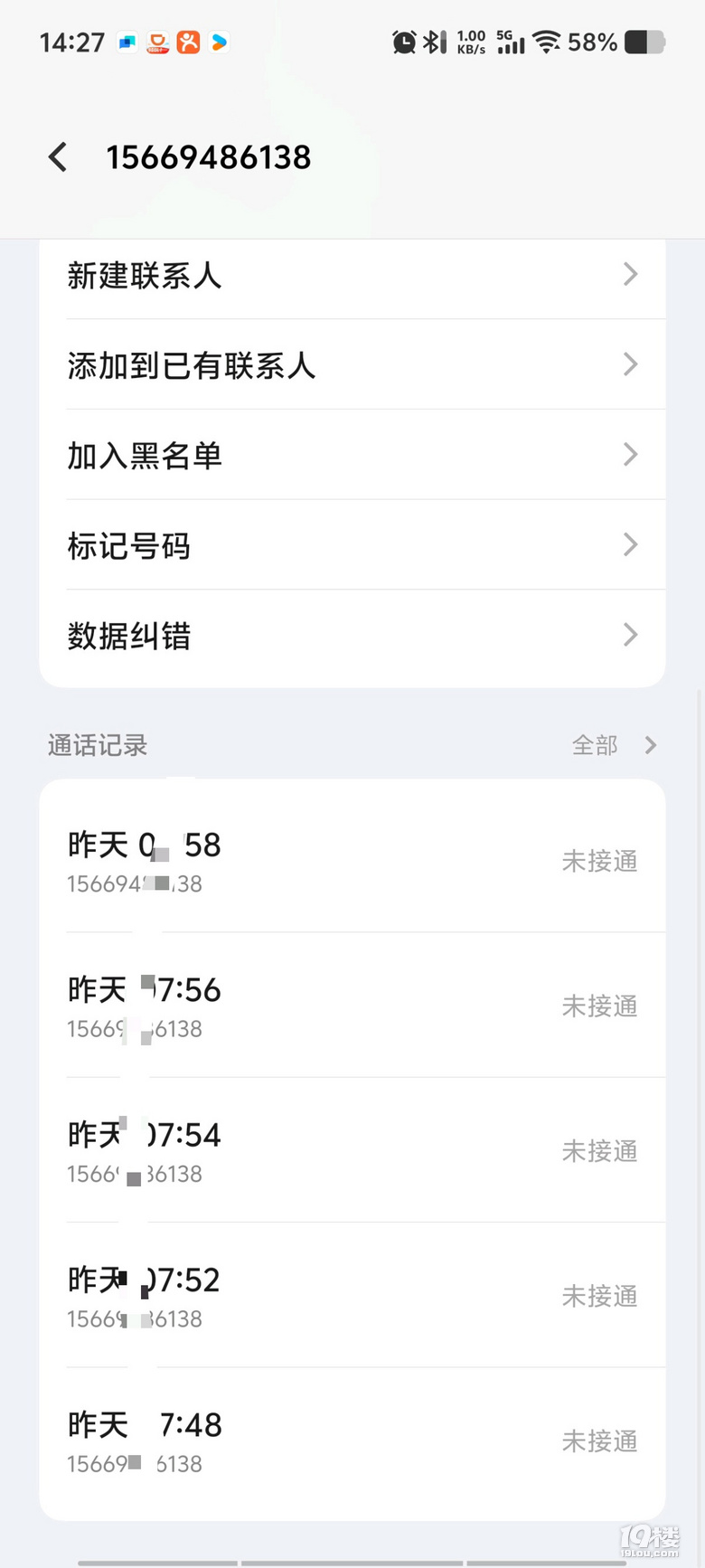Open 新建联系人 to create contact
Viewport: 705px width, 1568px height.
352,275
